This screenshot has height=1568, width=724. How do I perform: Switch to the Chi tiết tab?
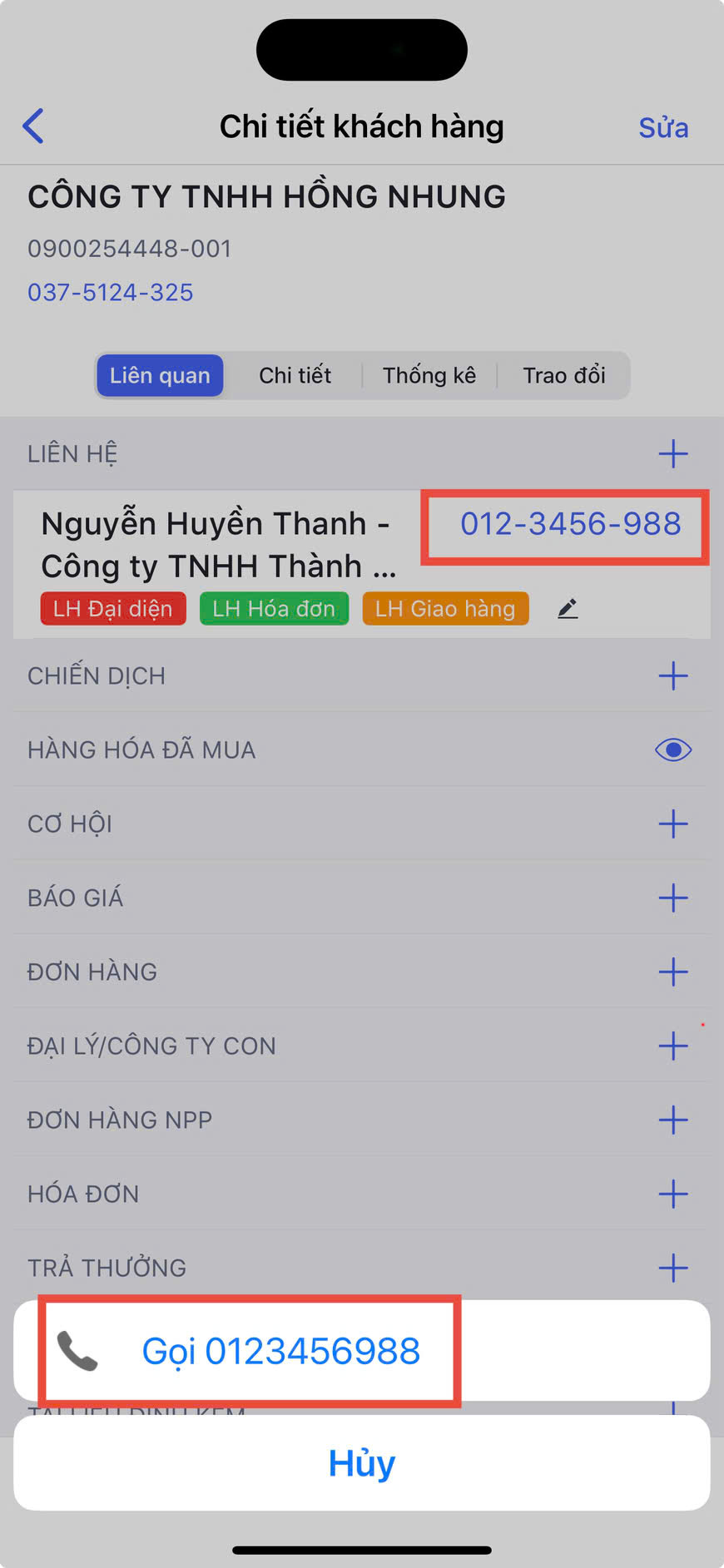click(295, 375)
